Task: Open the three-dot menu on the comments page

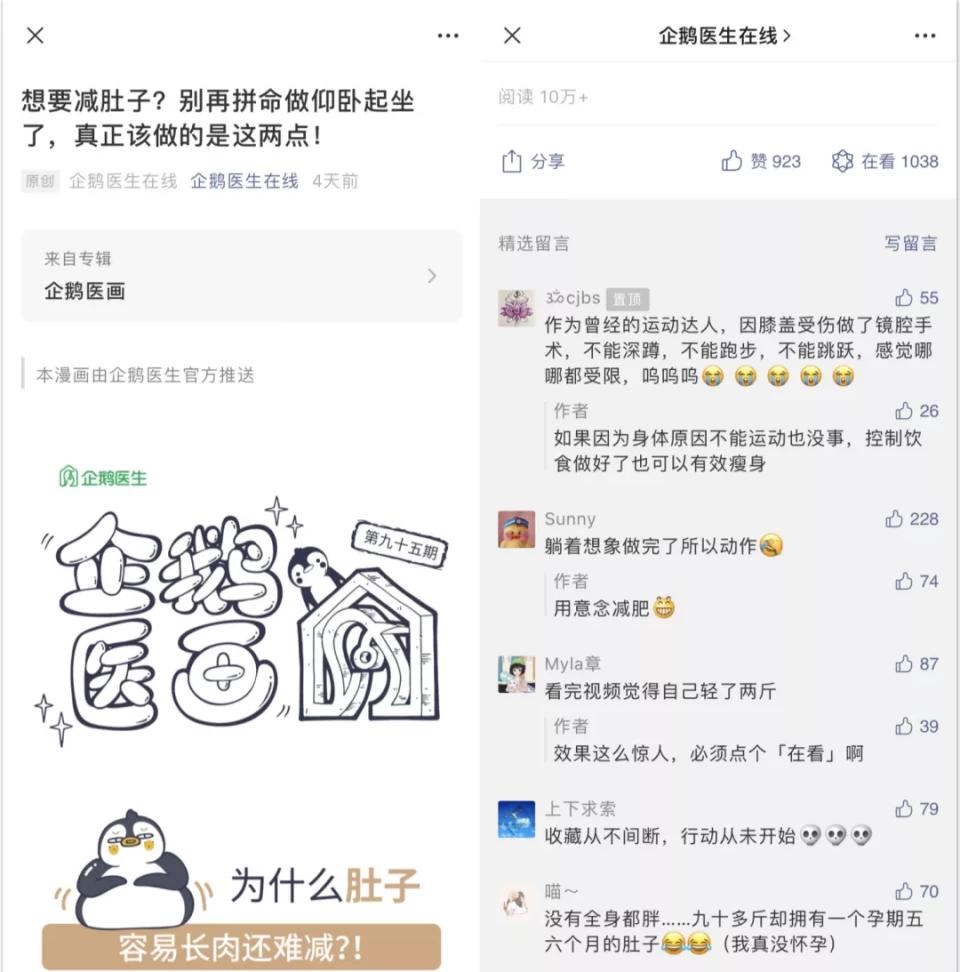Action: pyautogui.click(x=925, y=35)
